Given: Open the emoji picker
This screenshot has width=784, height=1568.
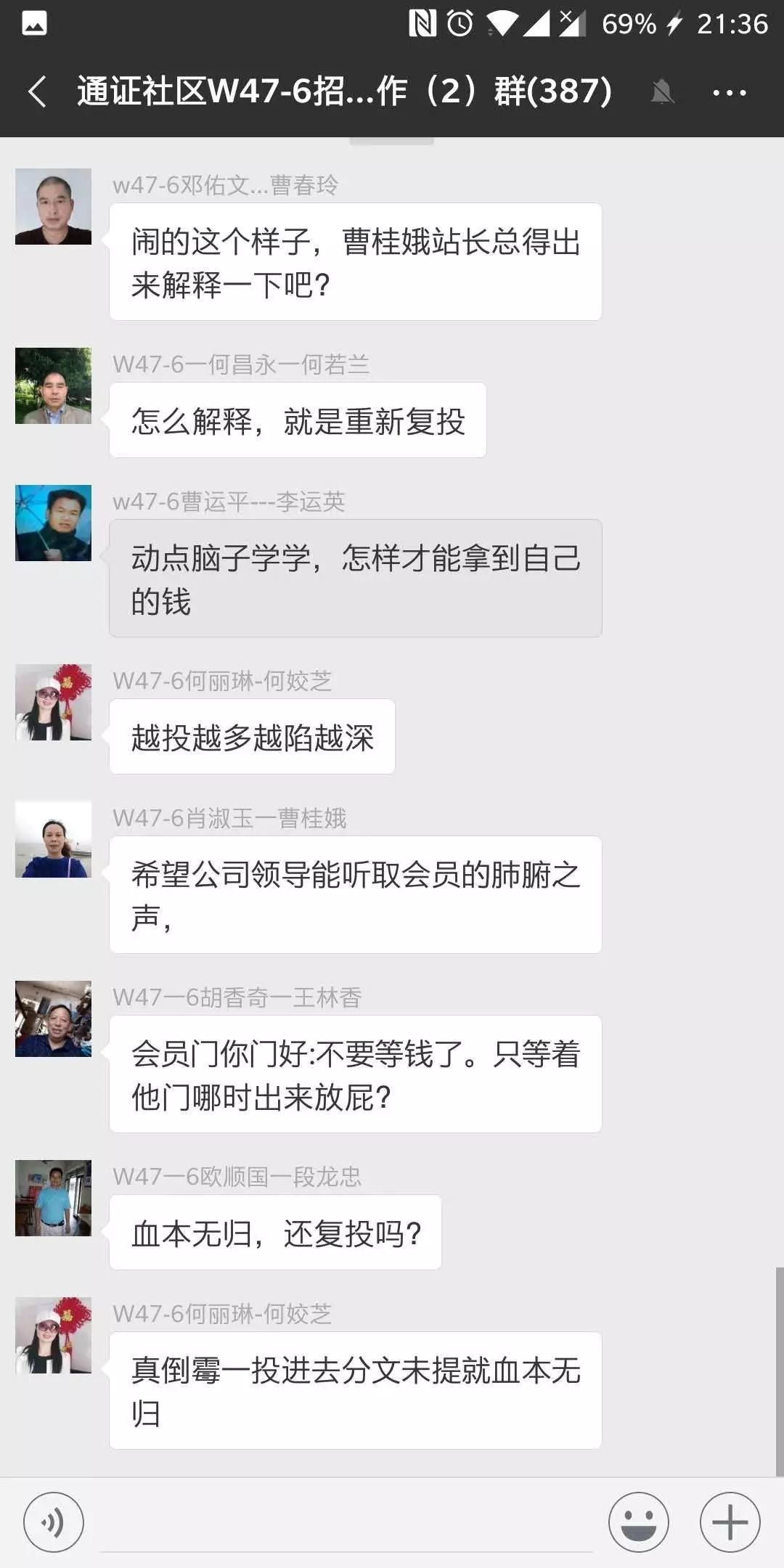Looking at the screenshot, I should pyautogui.click(x=638, y=1522).
